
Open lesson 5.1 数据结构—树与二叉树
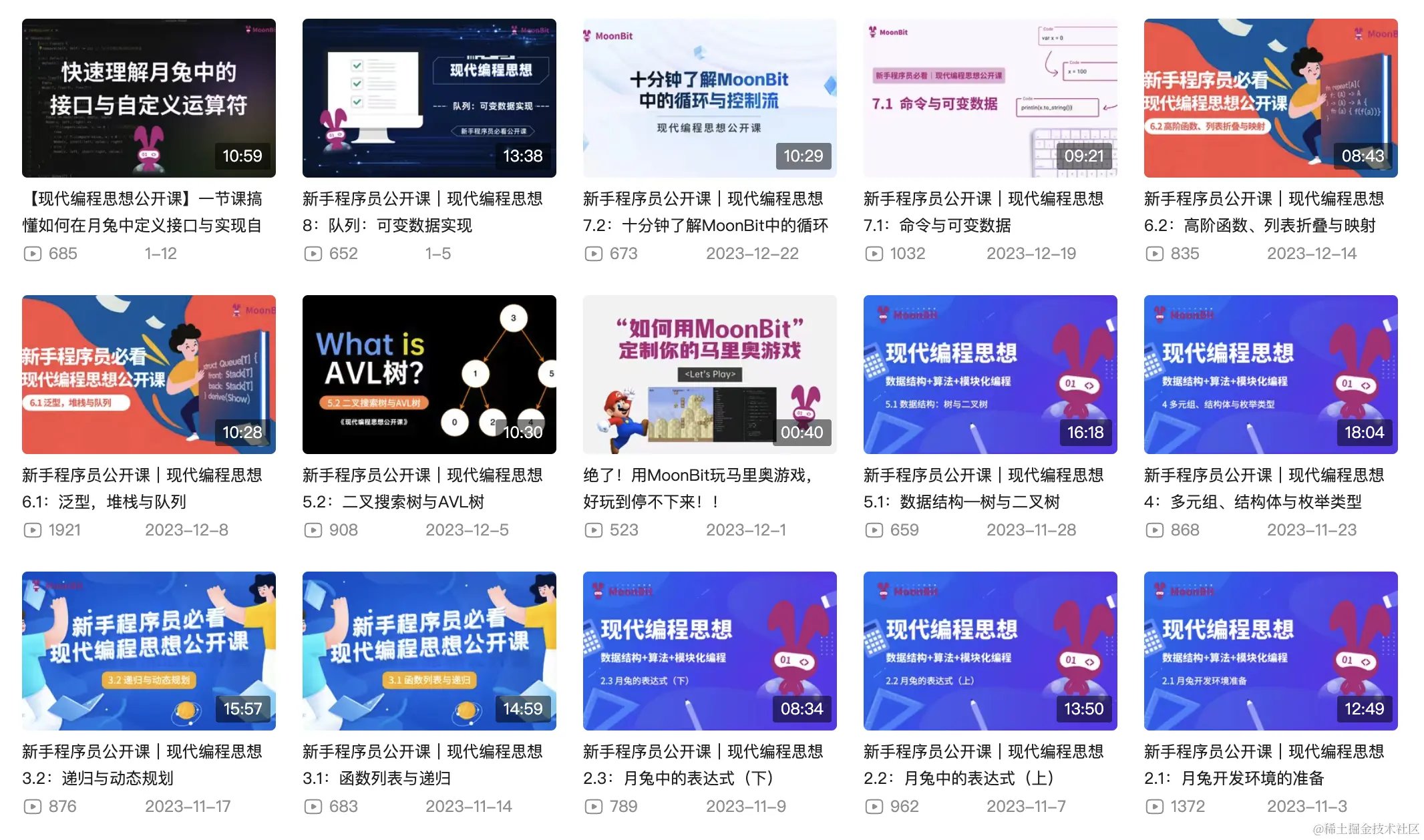[x=990, y=375]
